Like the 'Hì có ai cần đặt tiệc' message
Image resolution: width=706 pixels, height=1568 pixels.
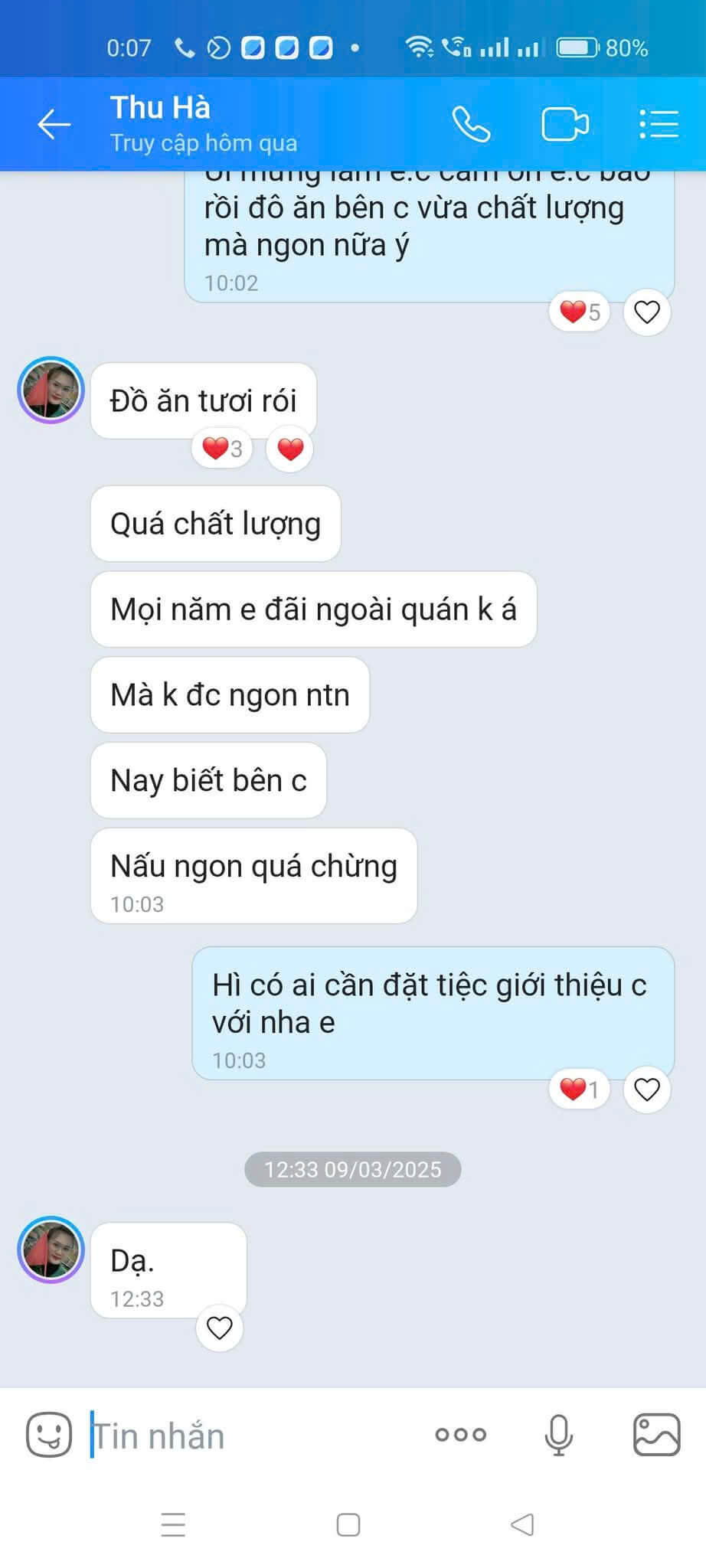(x=647, y=1089)
